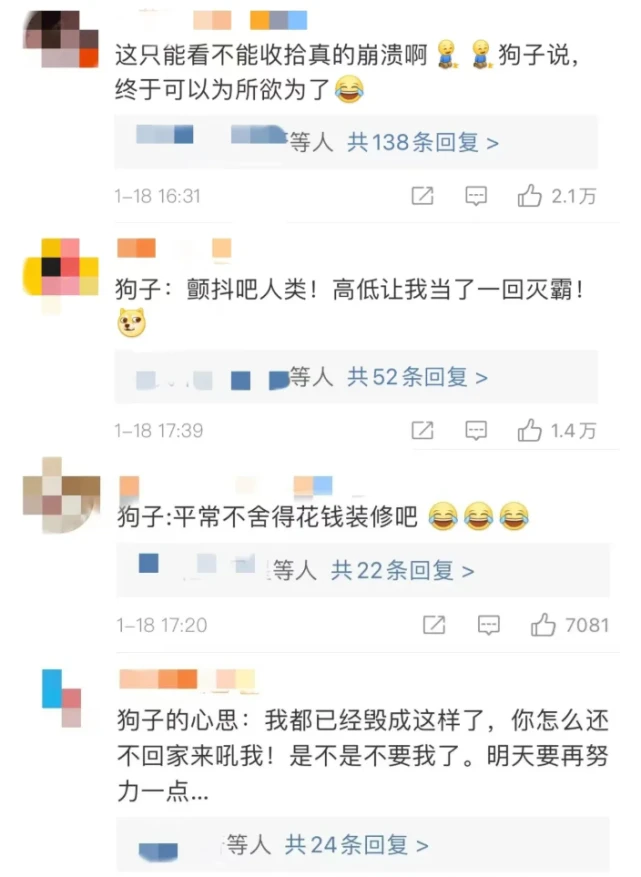Open the 共138条回复 reply thread

click(422, 143)
